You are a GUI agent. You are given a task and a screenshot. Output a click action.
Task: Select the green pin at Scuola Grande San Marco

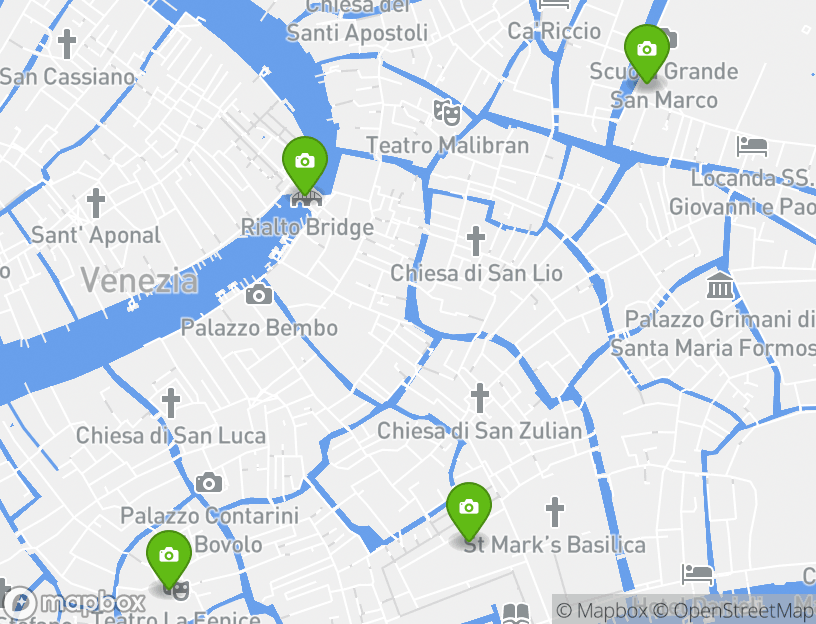coord(647,50)
